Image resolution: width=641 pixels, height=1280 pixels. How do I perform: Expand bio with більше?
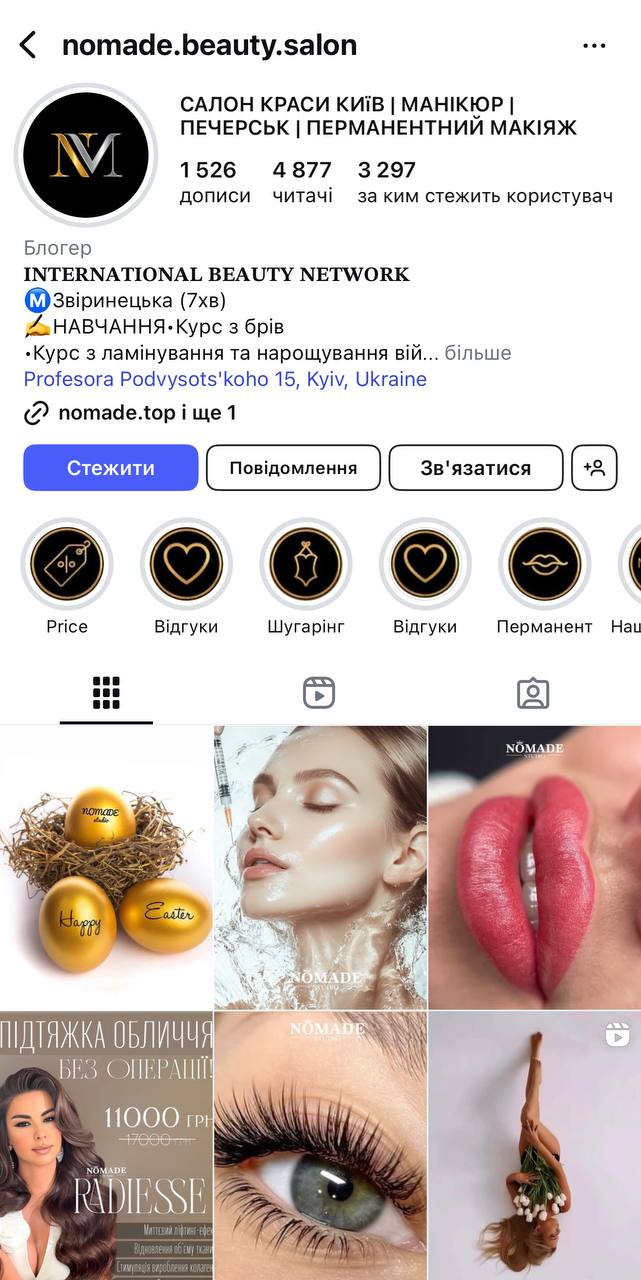[478, 353]
